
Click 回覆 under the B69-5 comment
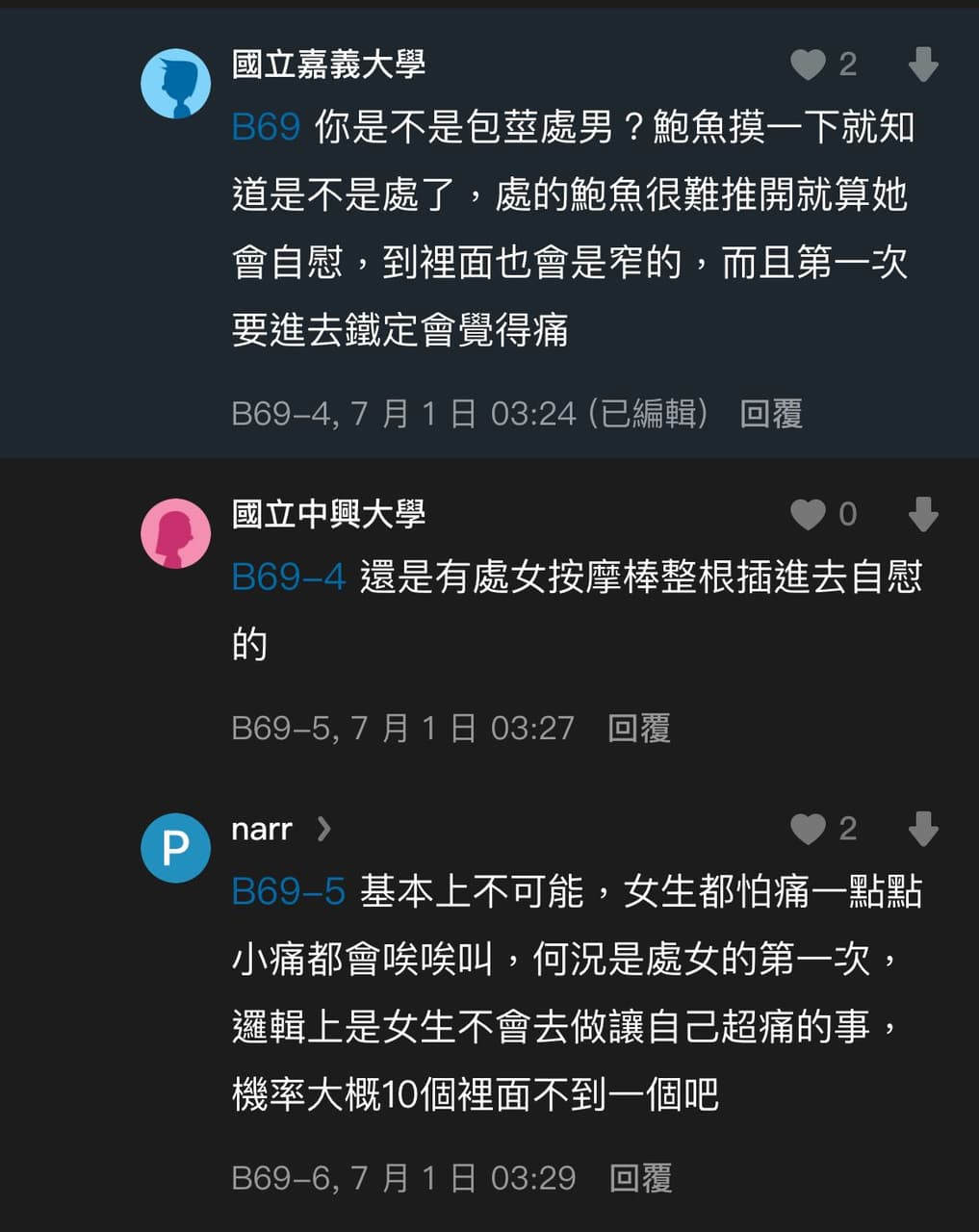click(640, 729)
